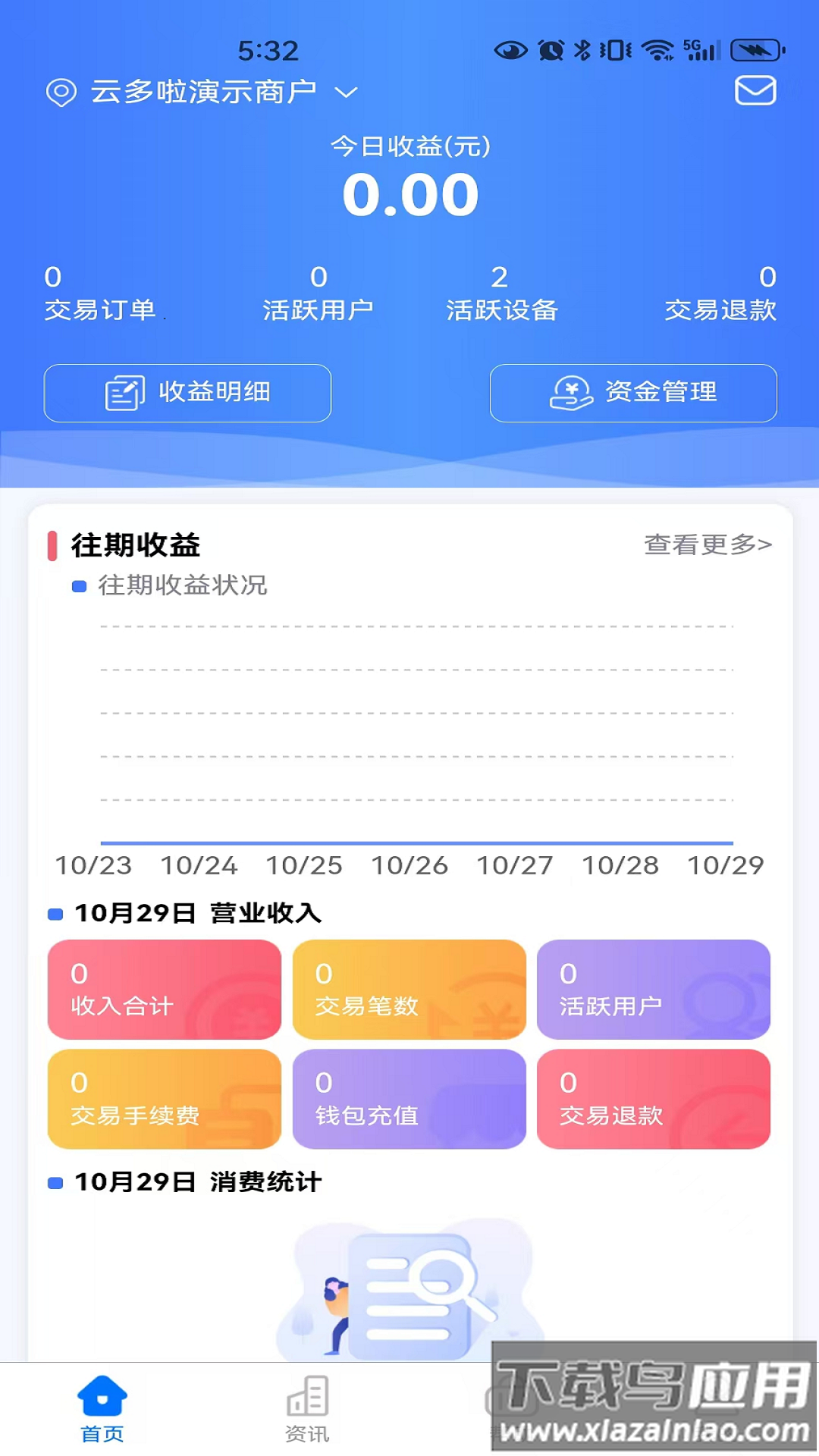Go to the 首页 home tab
The image size is (819, 1456).
(x=102, y=1409)
